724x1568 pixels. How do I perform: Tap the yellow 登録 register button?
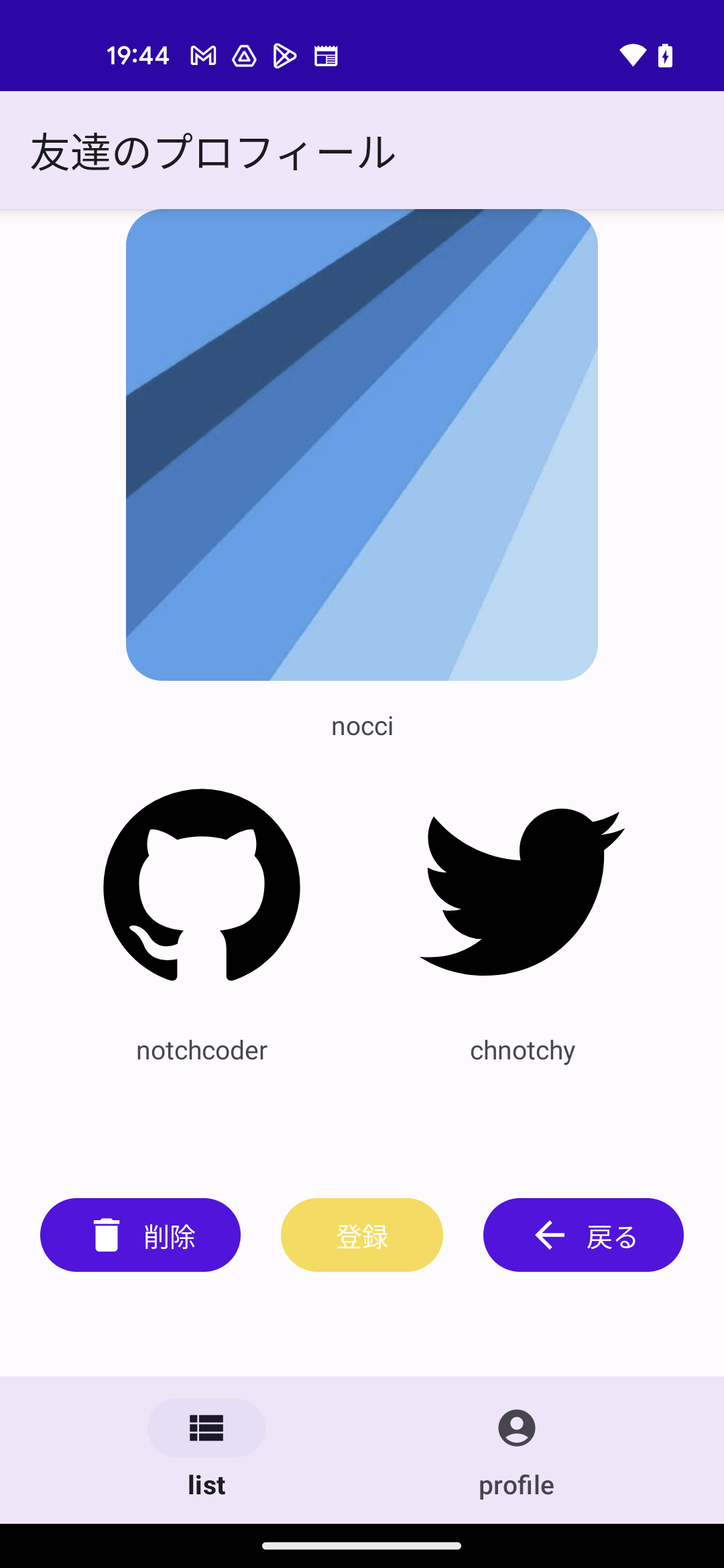point(362,1235)
